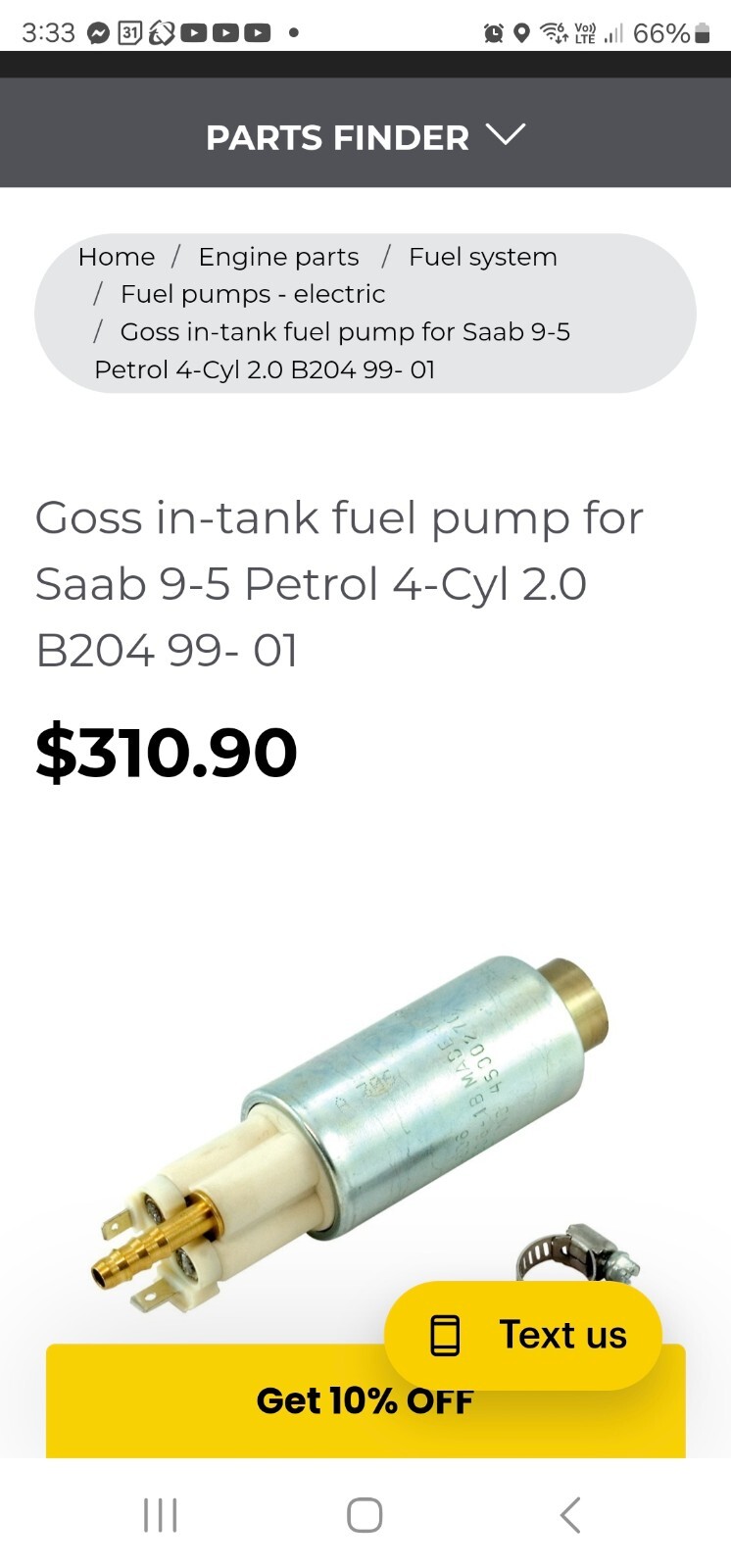
Task: Open recent apps from navigation bar
Action: pos(161,1515)
